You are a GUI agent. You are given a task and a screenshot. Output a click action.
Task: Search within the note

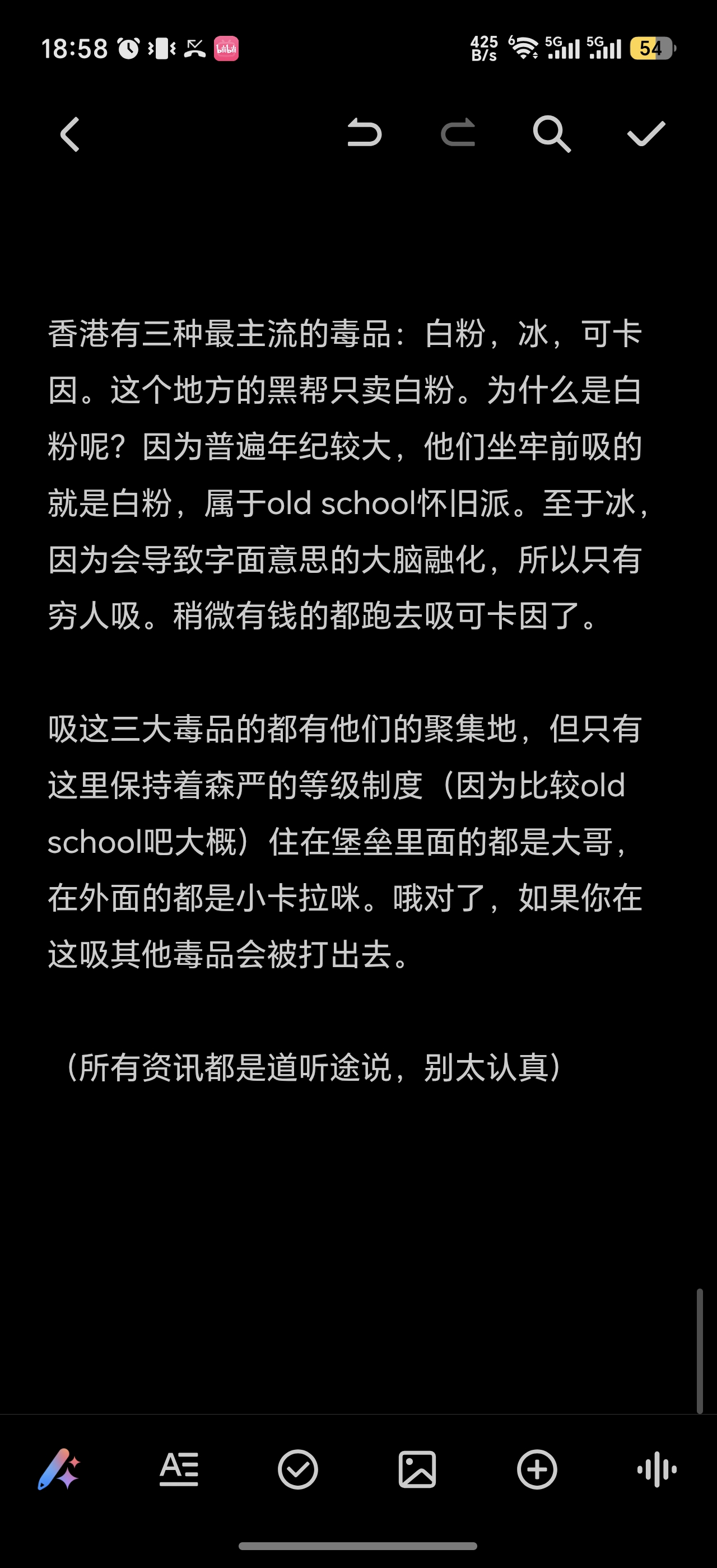pos(551,134)
